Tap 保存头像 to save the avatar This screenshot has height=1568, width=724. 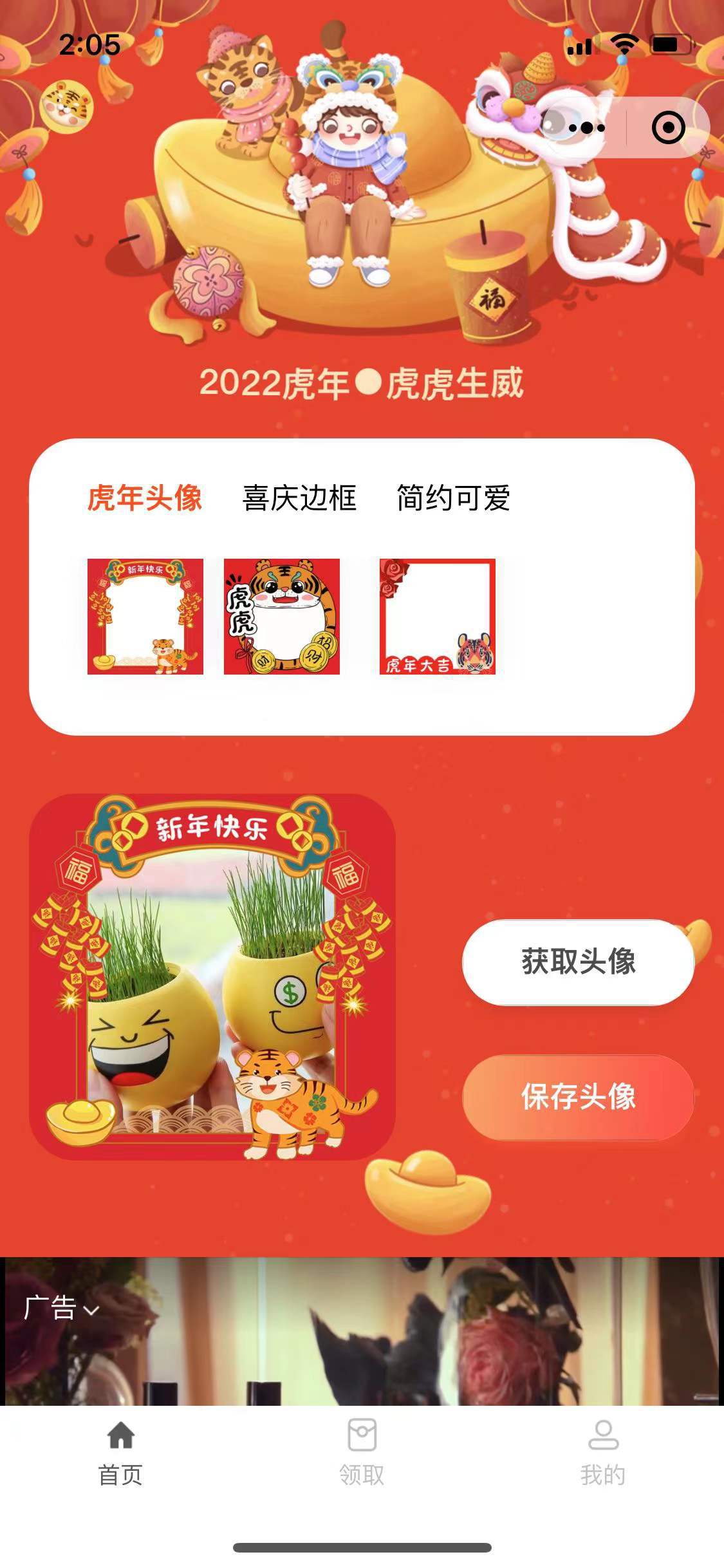point(578,1097)
